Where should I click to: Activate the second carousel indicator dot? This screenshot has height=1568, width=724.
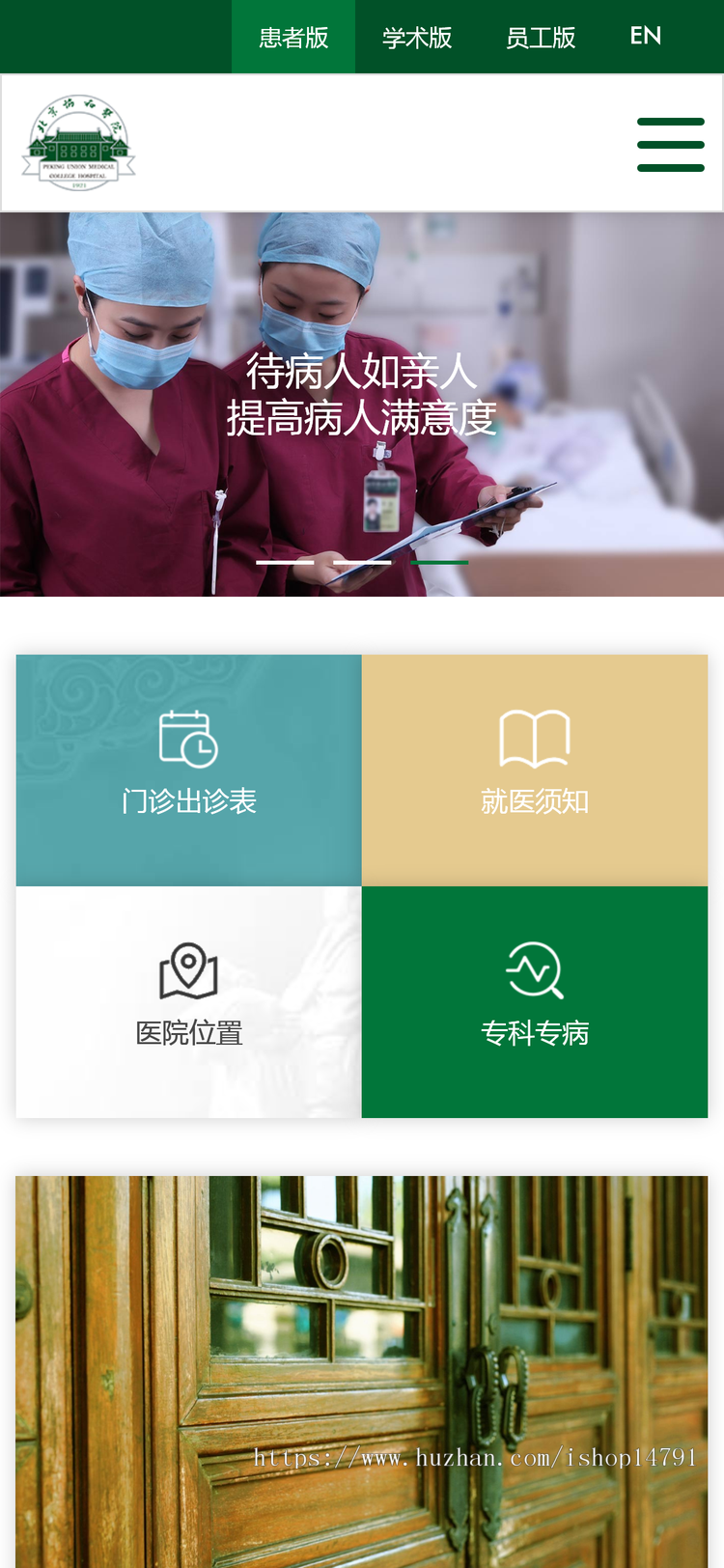[x=362, y=561]
